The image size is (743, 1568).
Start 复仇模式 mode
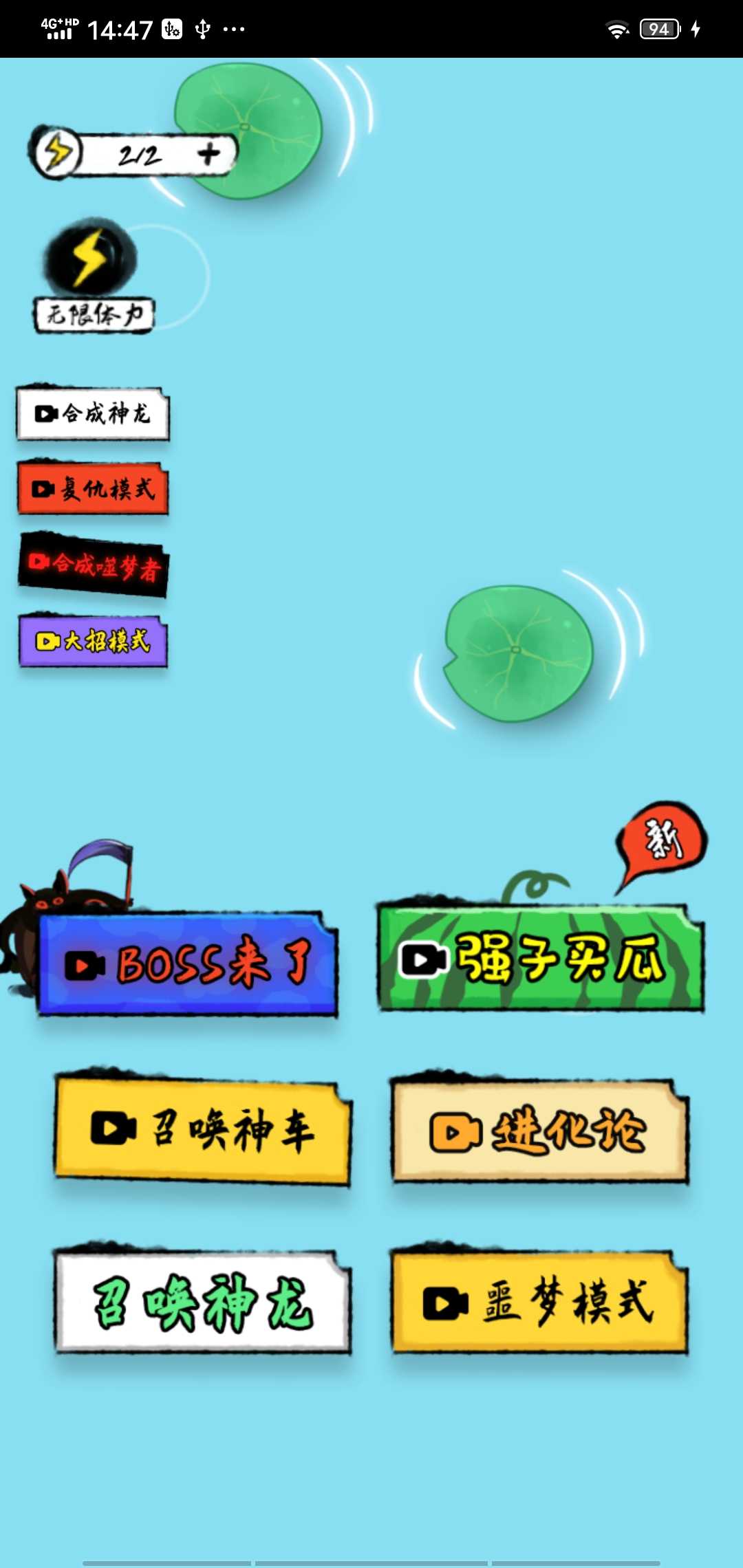tap(93, 489)
